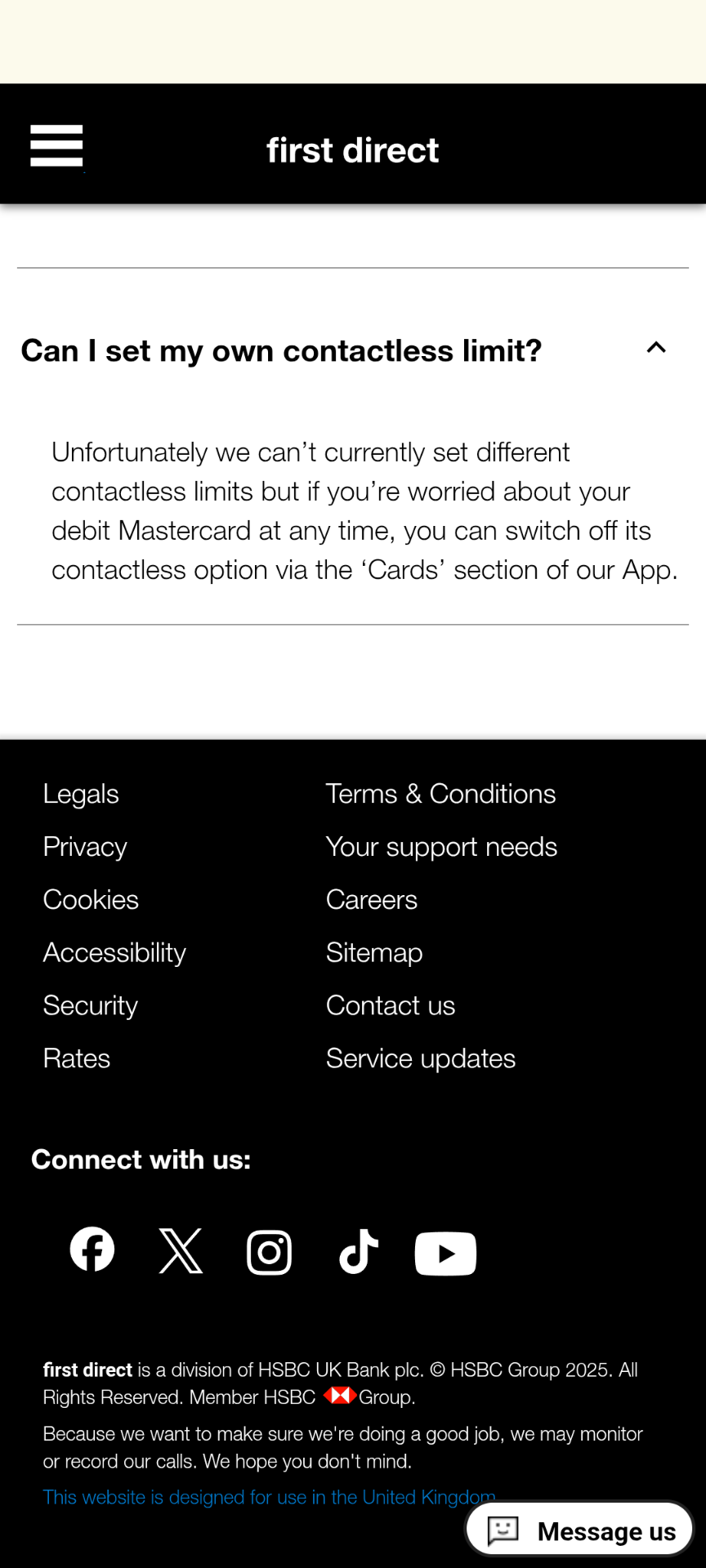This screenshot has height=1568, width=706.
Task: Check Service updates
Action: 421,1058
